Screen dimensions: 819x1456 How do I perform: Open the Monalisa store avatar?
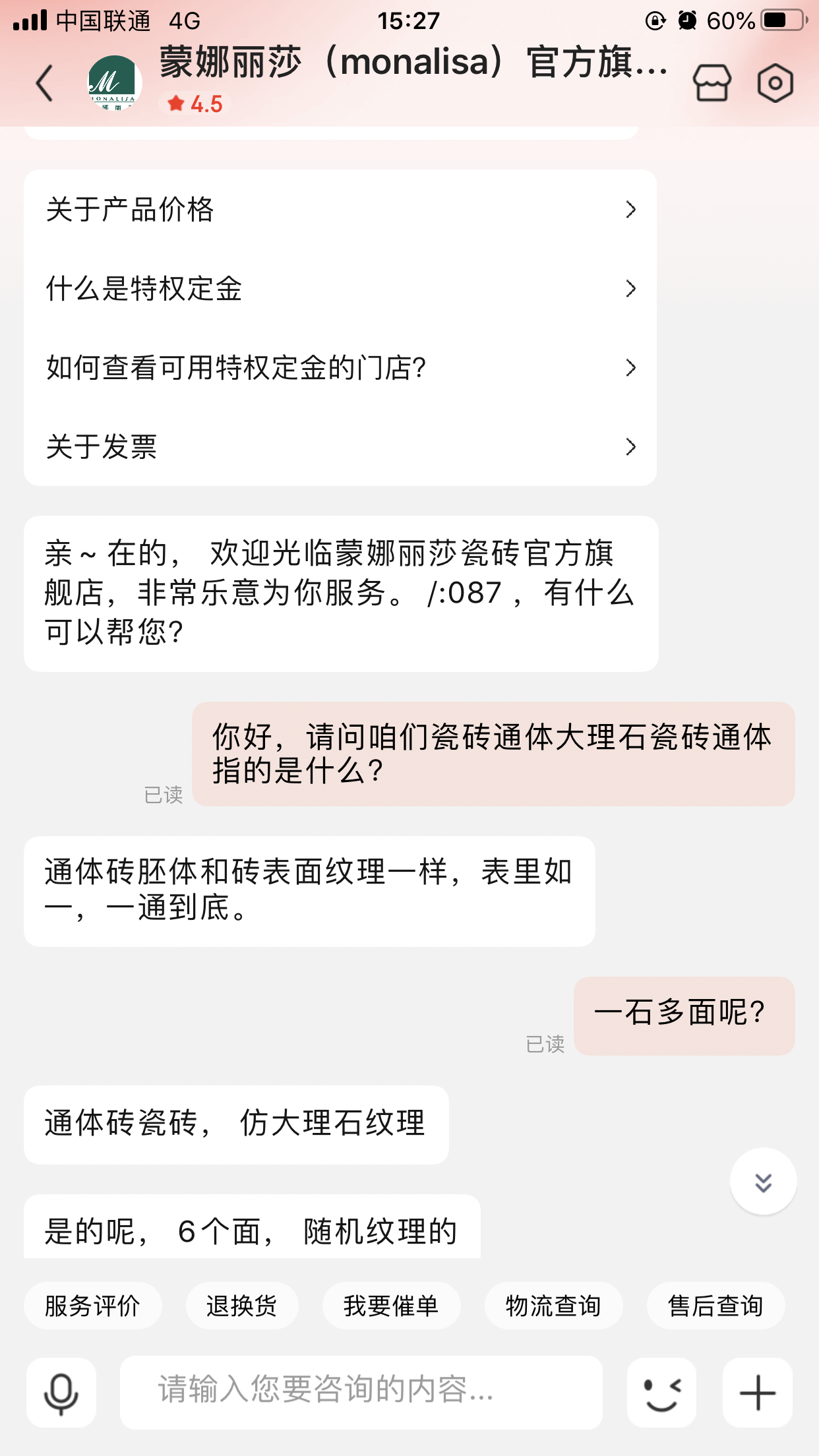[x=115, y=84]
